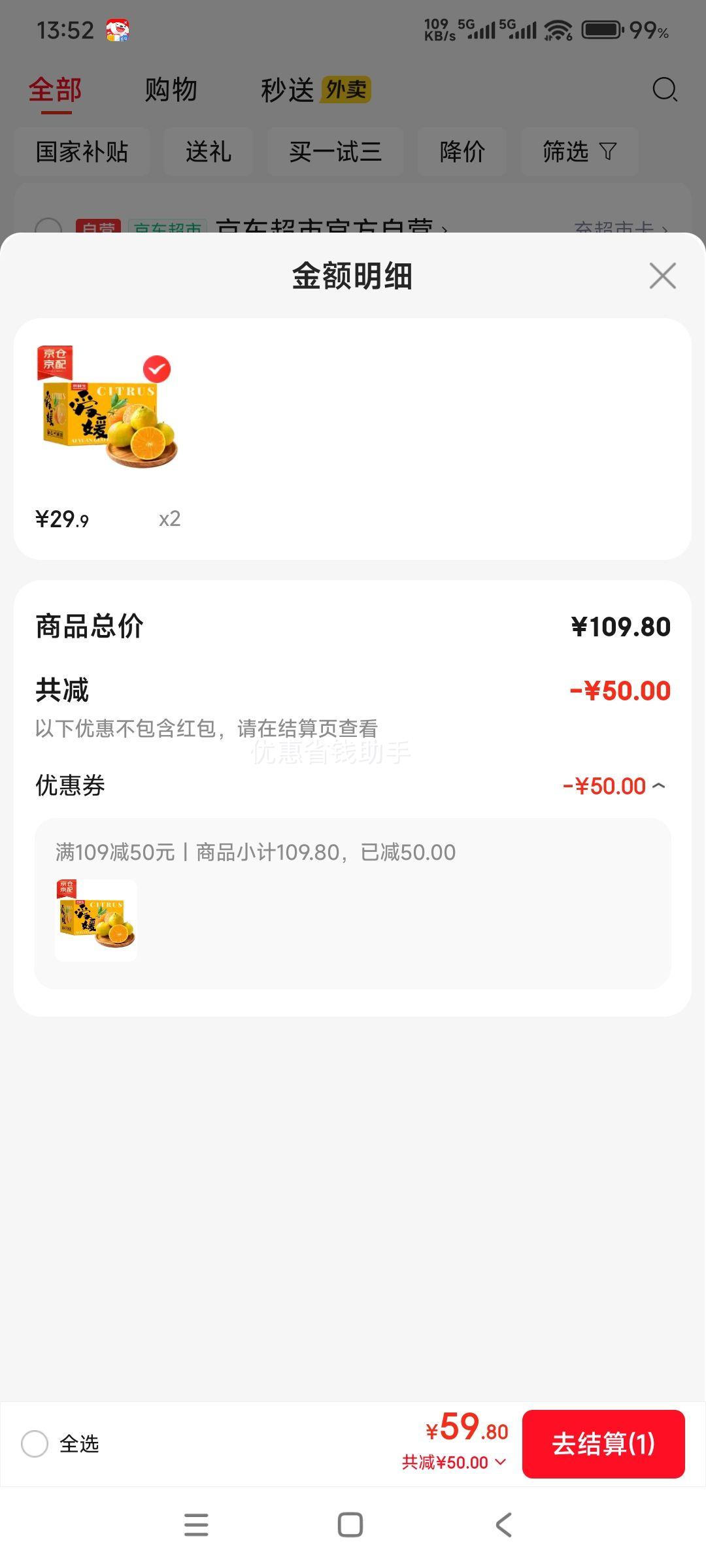Switch to the 购物 tab
This screenshot has height=1568, width=706.
[x=171, y=90]
